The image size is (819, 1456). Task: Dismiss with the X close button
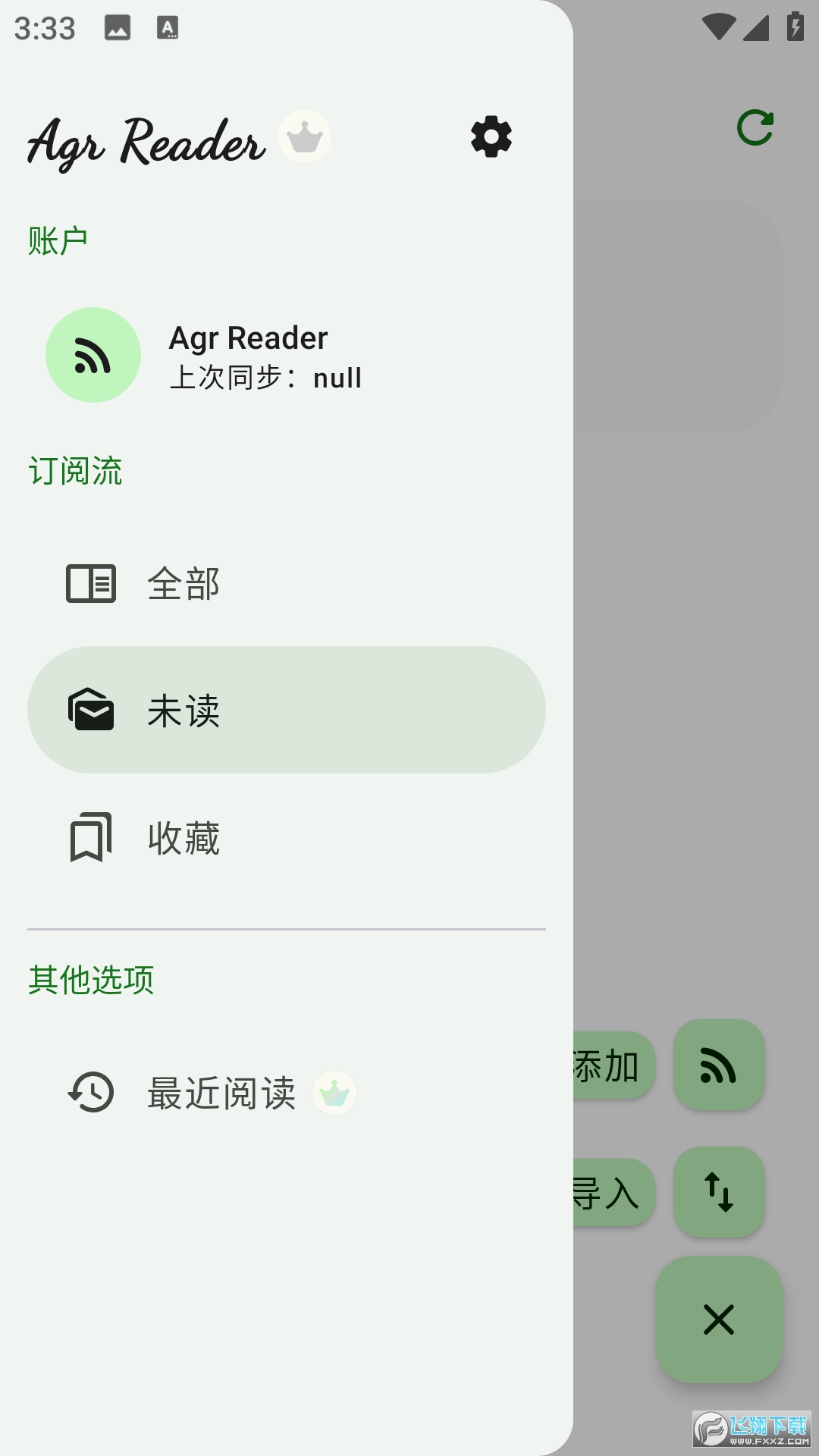[719, 1319]
